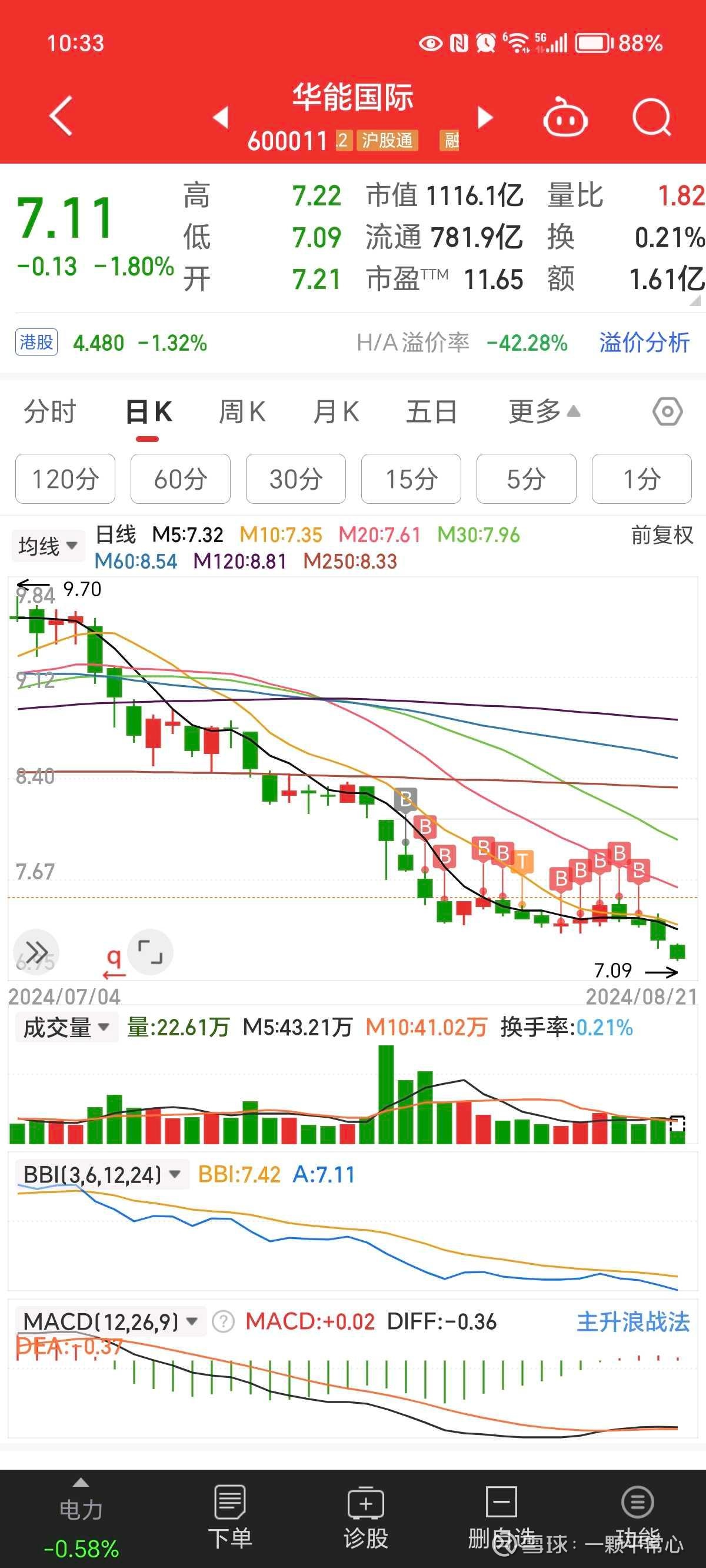Switch to 五日 chart tab
This screenshot has height=1568, width=706.
coord(431,412)
